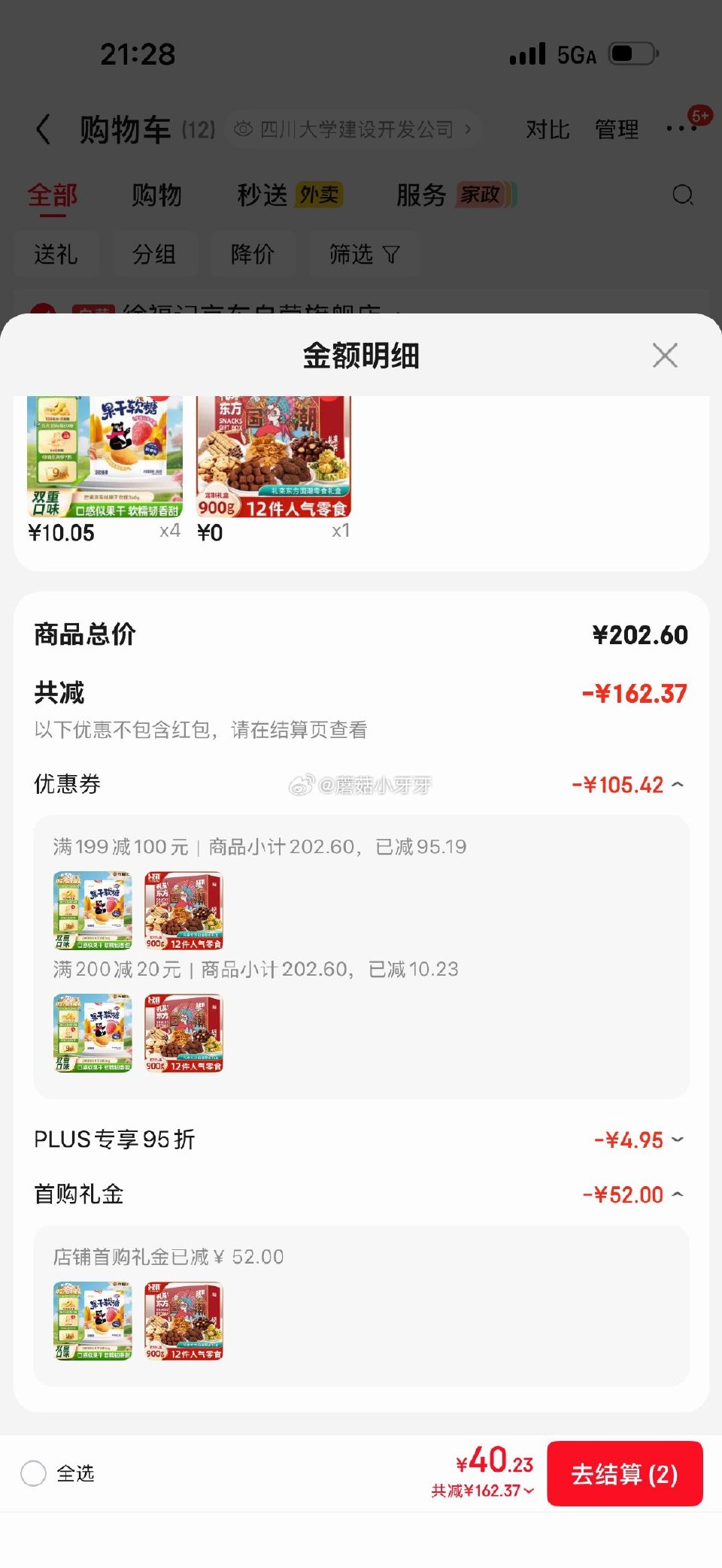Collapse the 首购礼金 section
This screenshot has height=1568, width=722.
coord(676,1194)
